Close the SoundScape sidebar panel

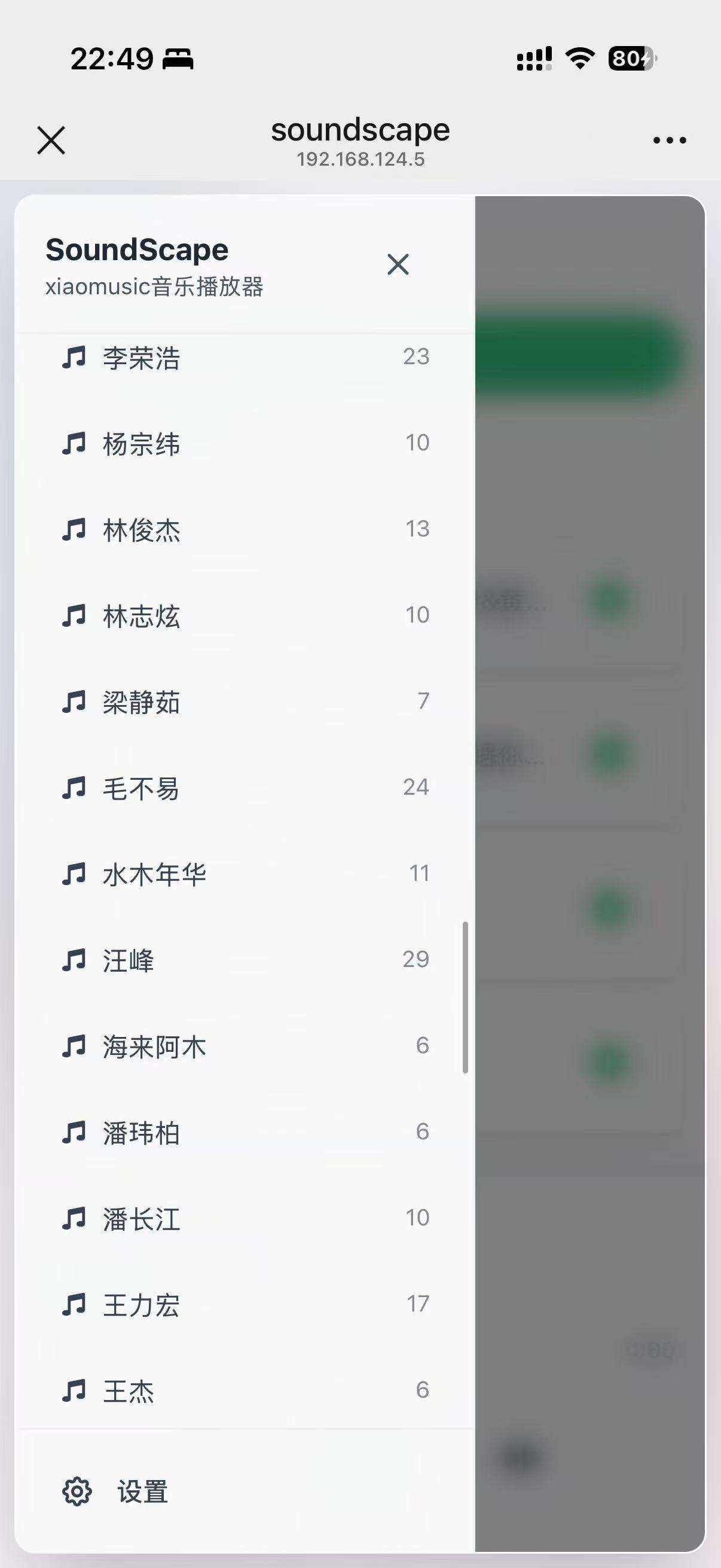[x=399, y=264]
